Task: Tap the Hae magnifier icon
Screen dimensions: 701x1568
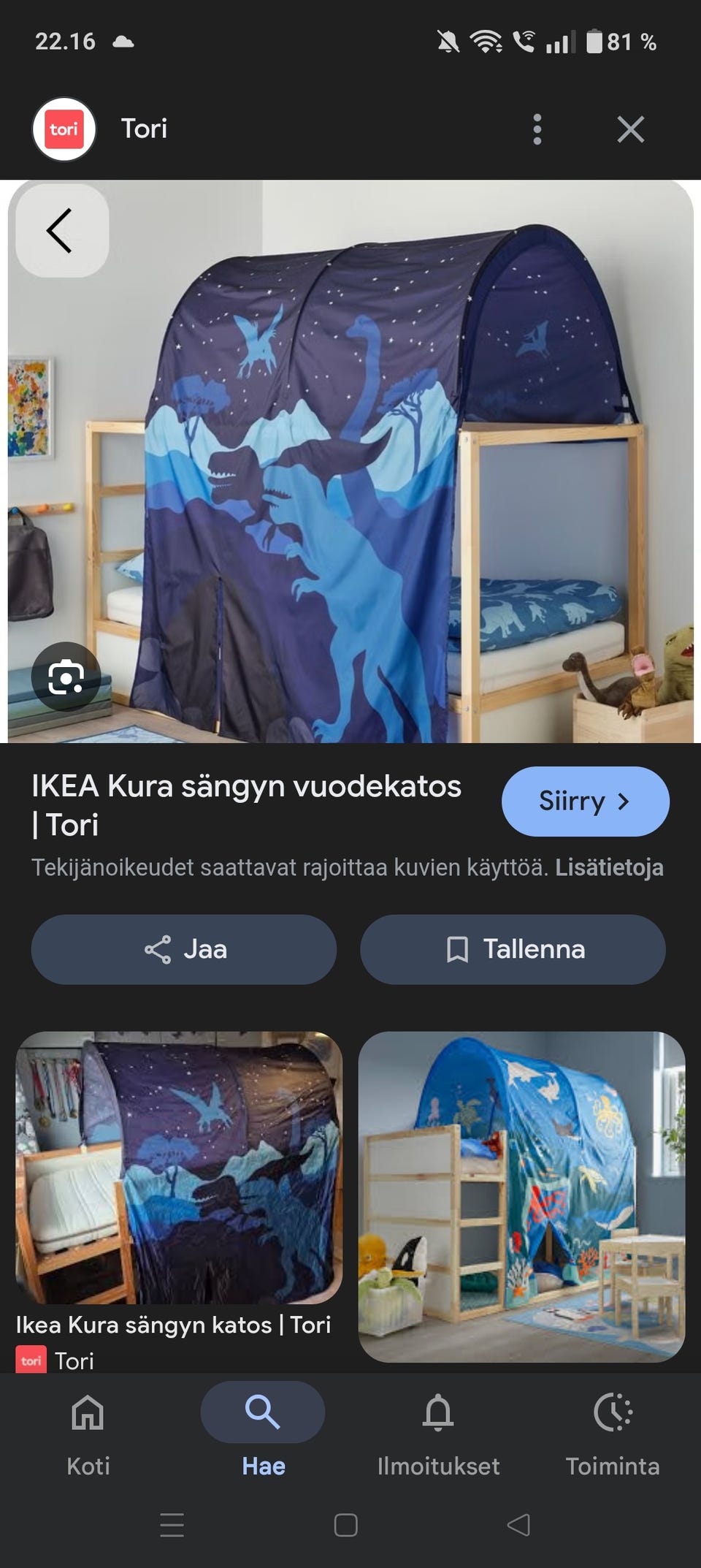Action: coord(262,1412)
